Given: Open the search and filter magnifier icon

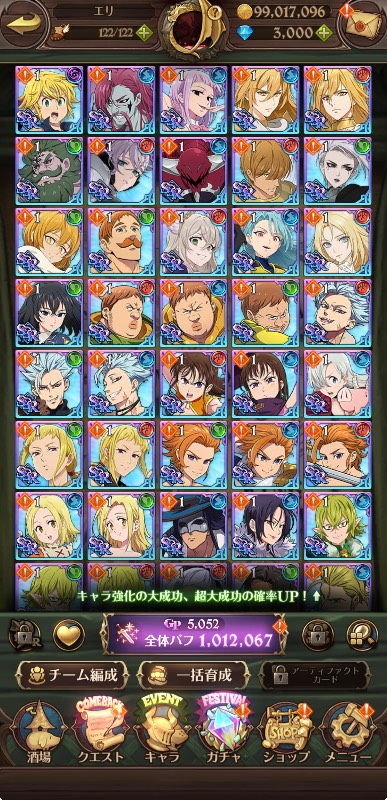Looking at the screenshot, I should tap(362, 635).
